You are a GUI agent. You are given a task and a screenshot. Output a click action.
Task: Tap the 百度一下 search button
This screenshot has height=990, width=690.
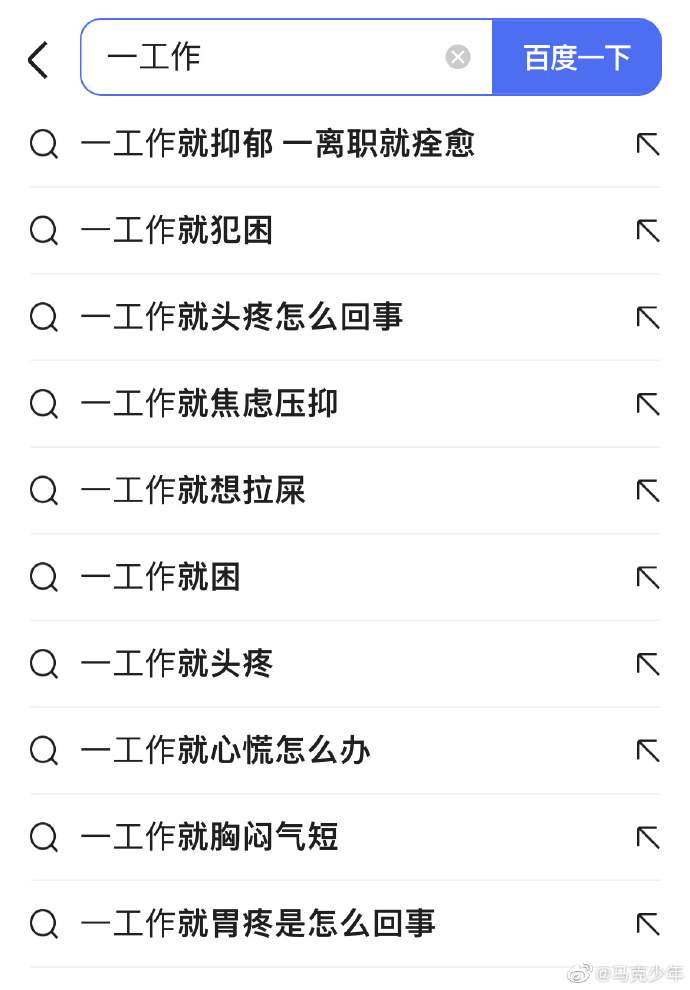point(577,58)
